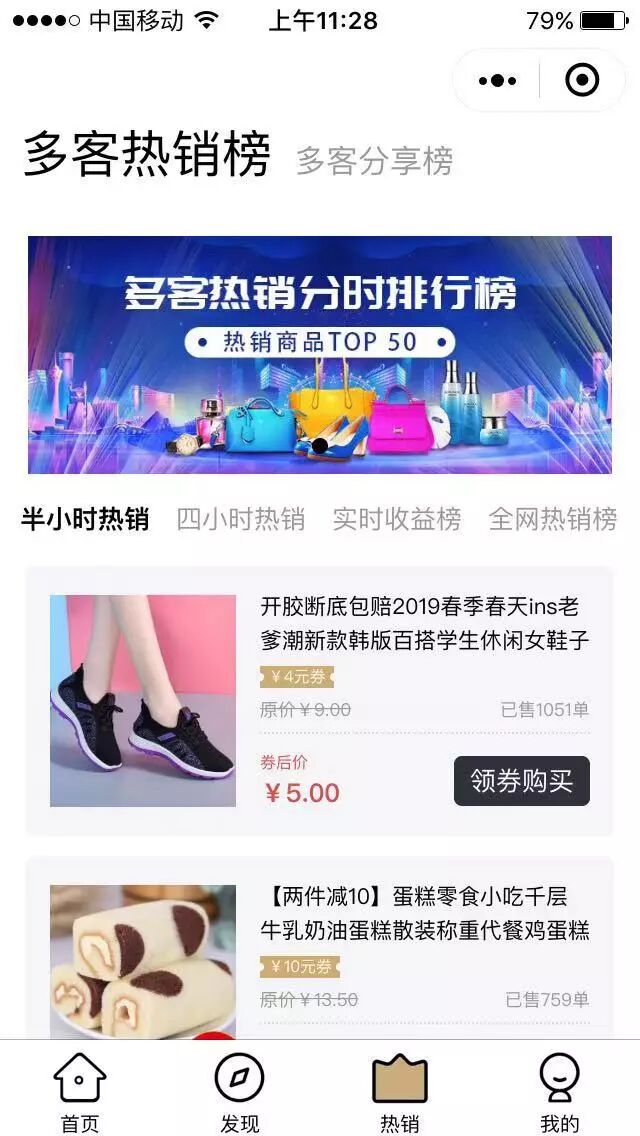
Task: Select the 热销 bottom tab
Action: 400,1092
